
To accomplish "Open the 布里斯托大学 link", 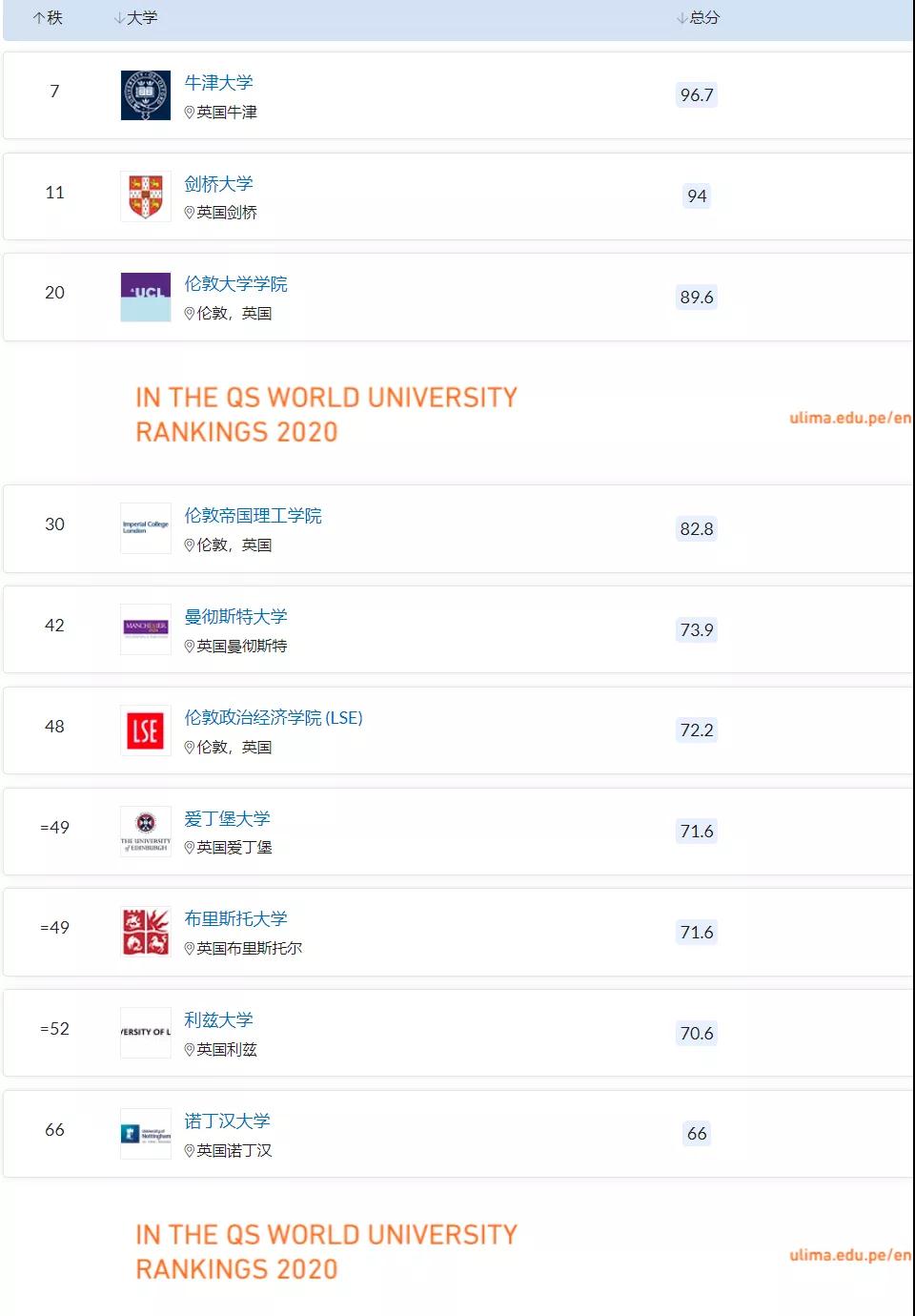I will coord(235,919).
